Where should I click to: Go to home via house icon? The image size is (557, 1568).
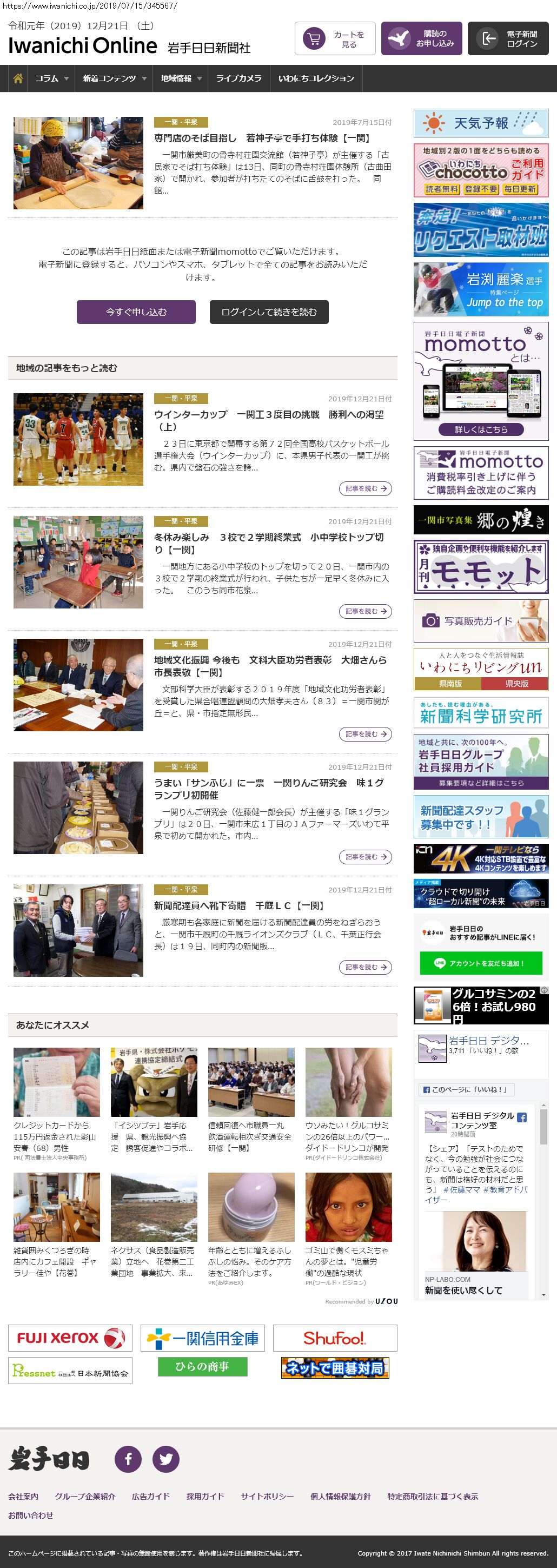pyautogui.click(x=18, y=78)
